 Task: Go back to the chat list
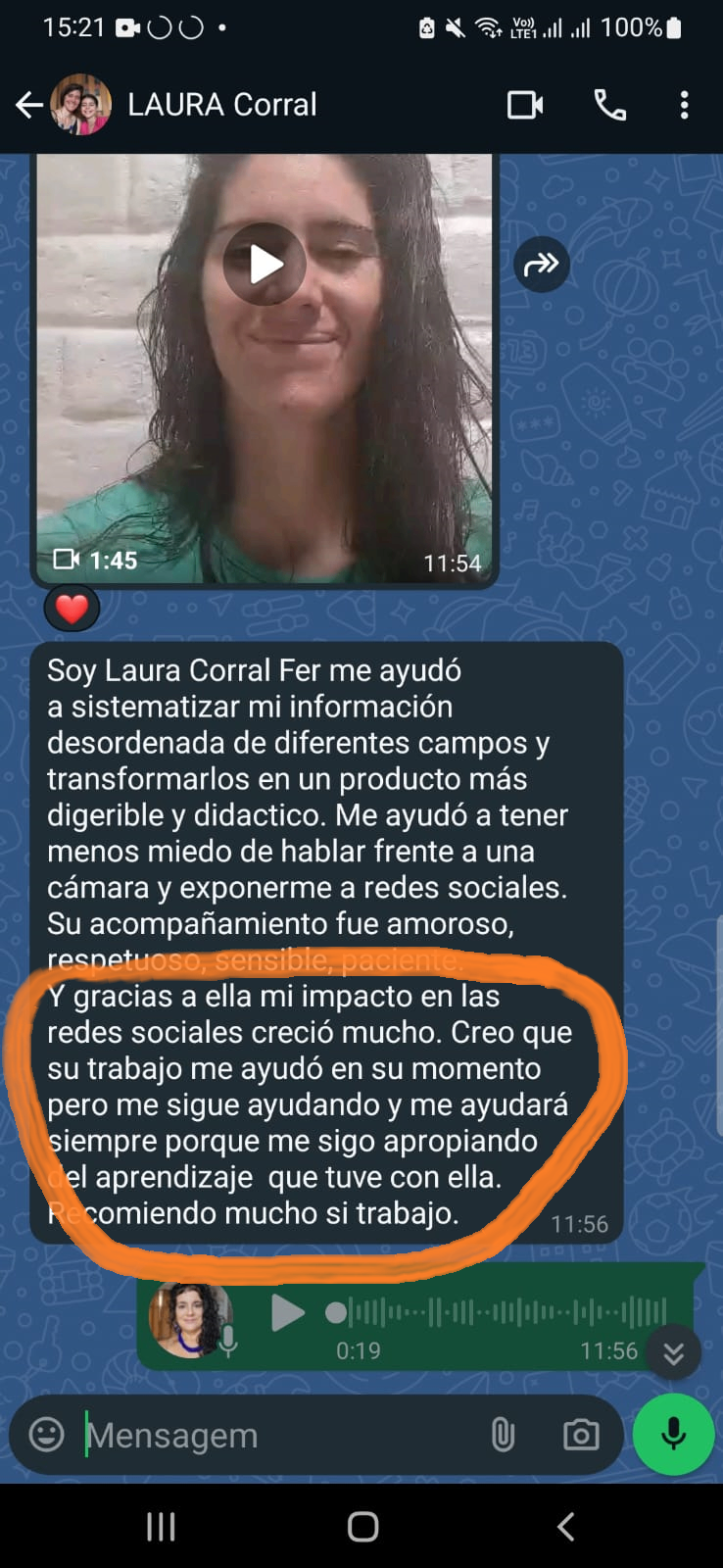tap(29, 105)
